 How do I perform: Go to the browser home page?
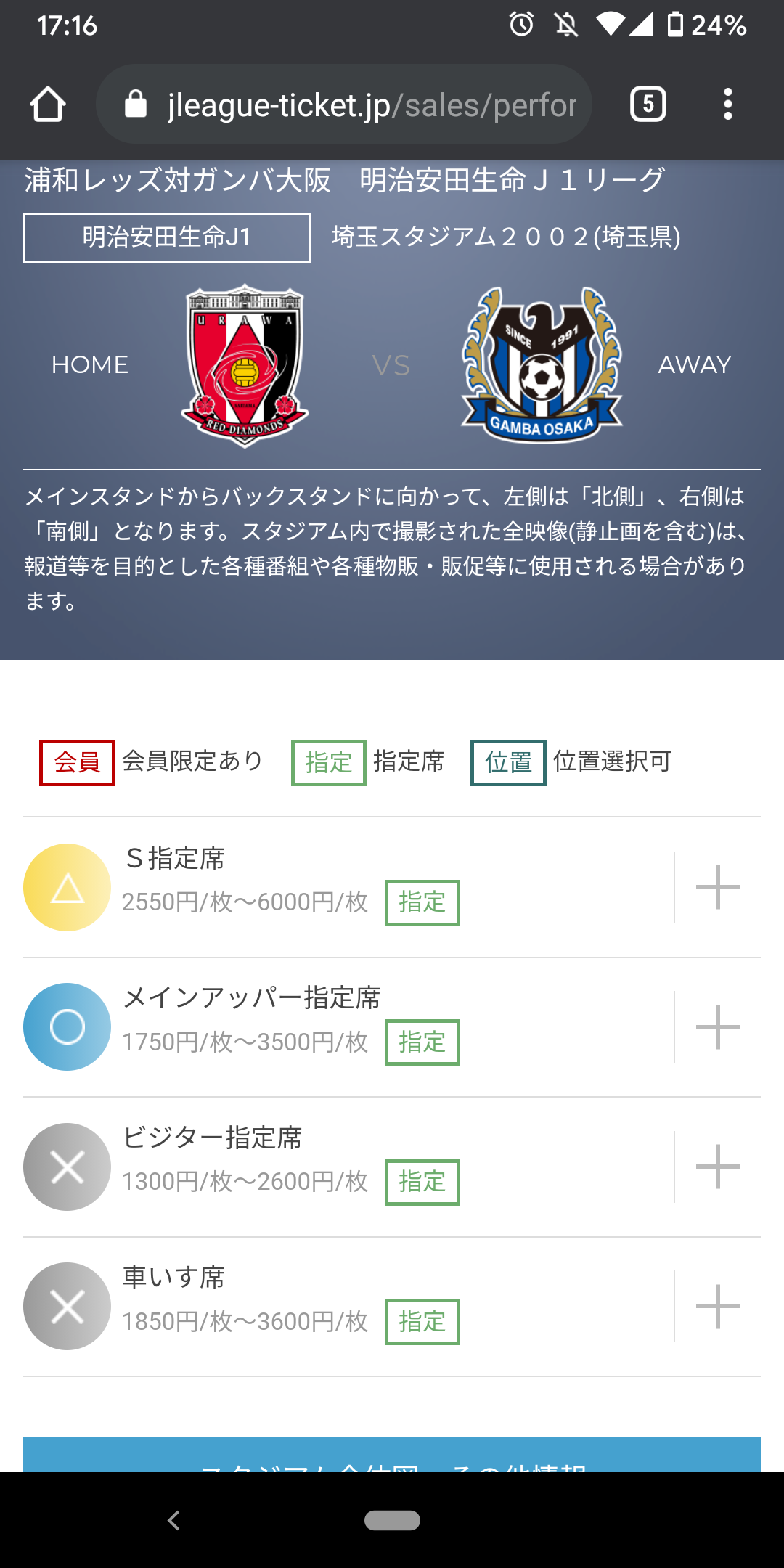(x=48, y=105)
